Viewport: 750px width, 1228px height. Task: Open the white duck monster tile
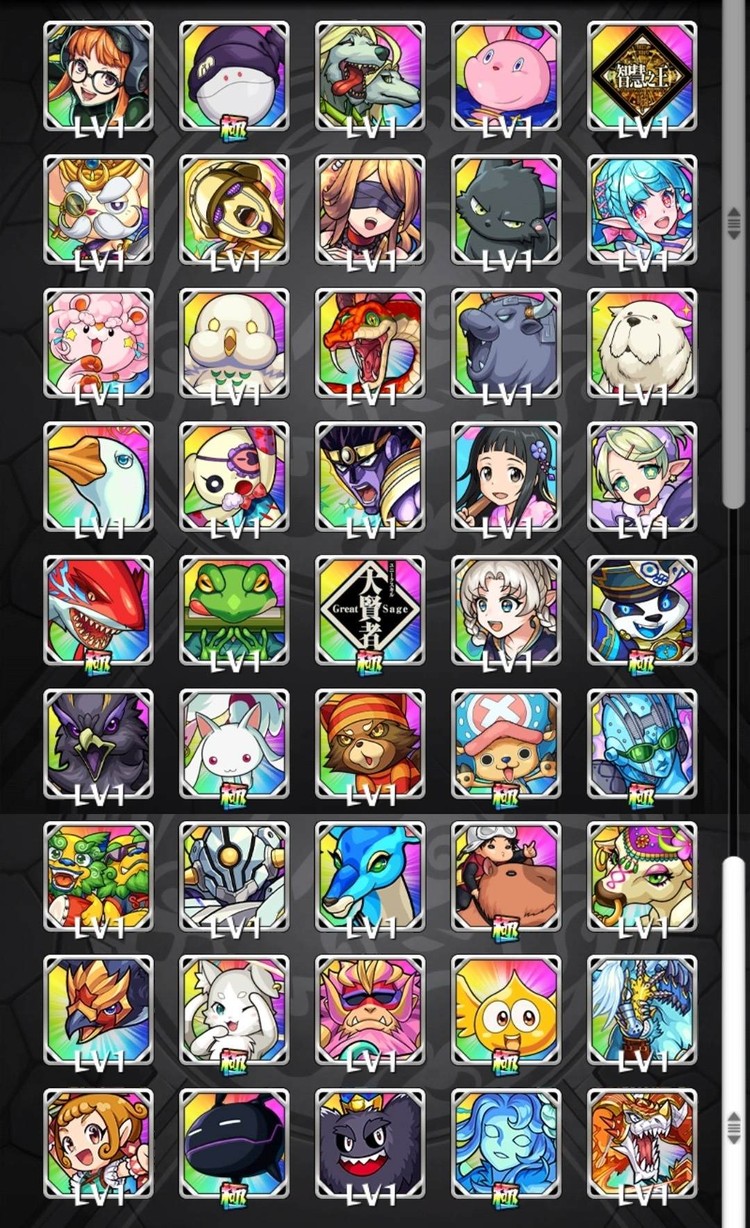[x=98, y=476]
